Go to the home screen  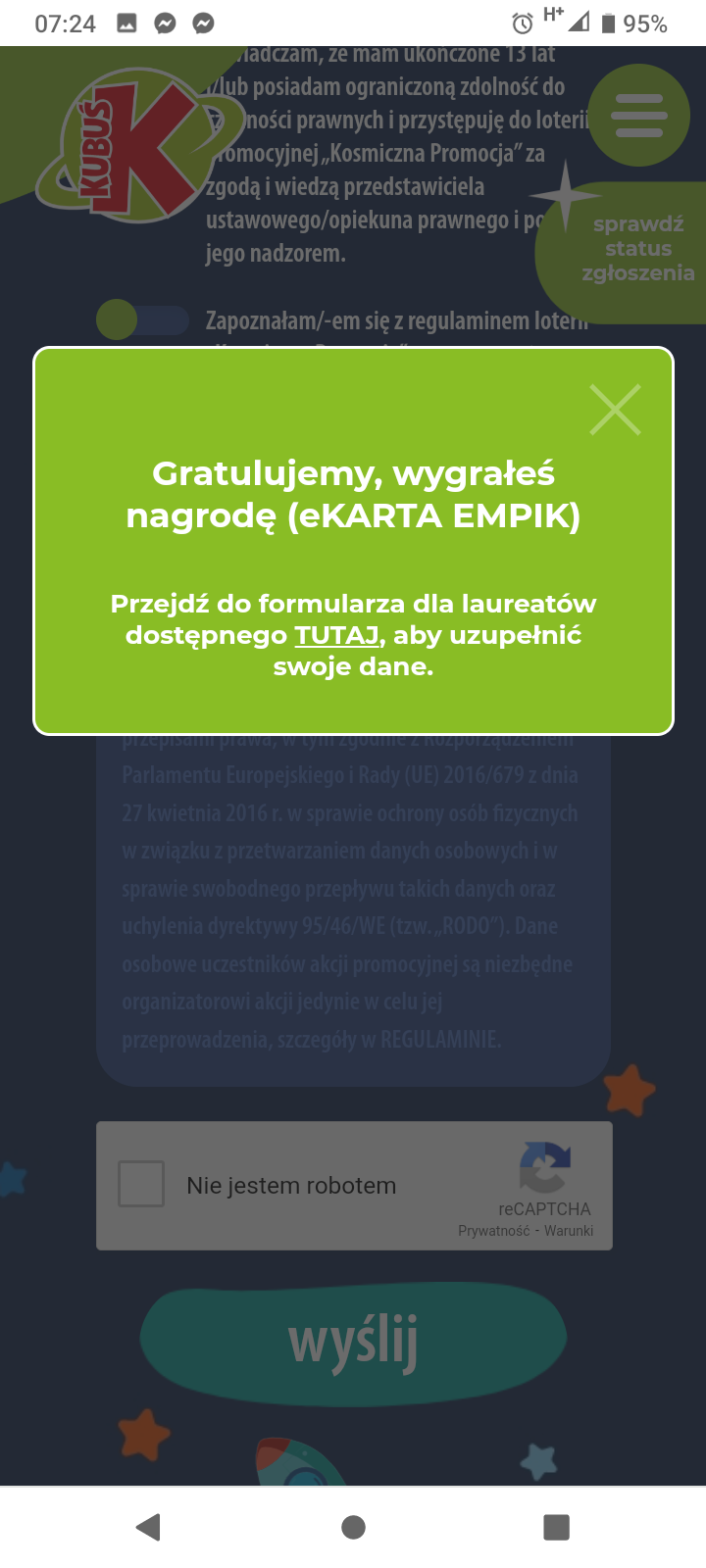click(x=353, y=1527)
